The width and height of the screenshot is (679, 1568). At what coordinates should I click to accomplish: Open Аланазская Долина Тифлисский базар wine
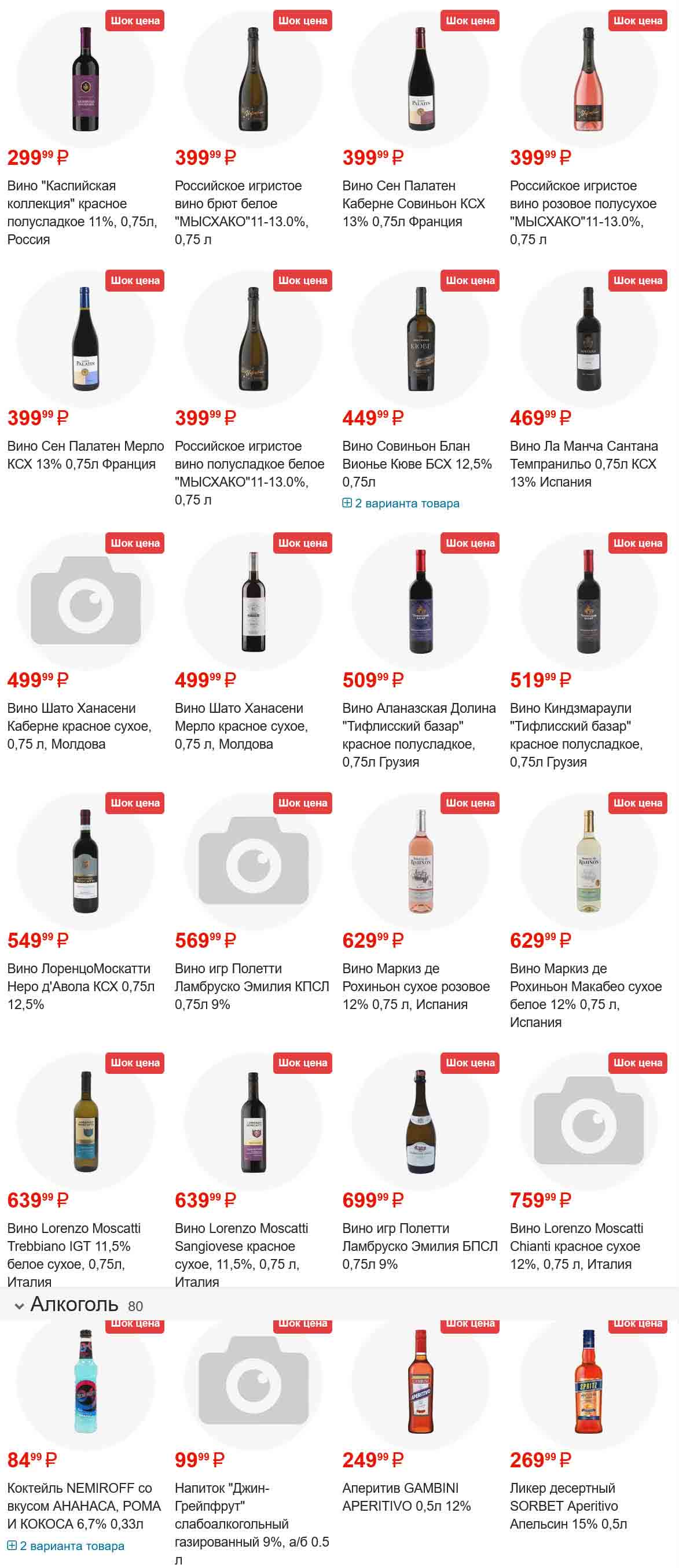pyautogui.click(x=420, y=601)
